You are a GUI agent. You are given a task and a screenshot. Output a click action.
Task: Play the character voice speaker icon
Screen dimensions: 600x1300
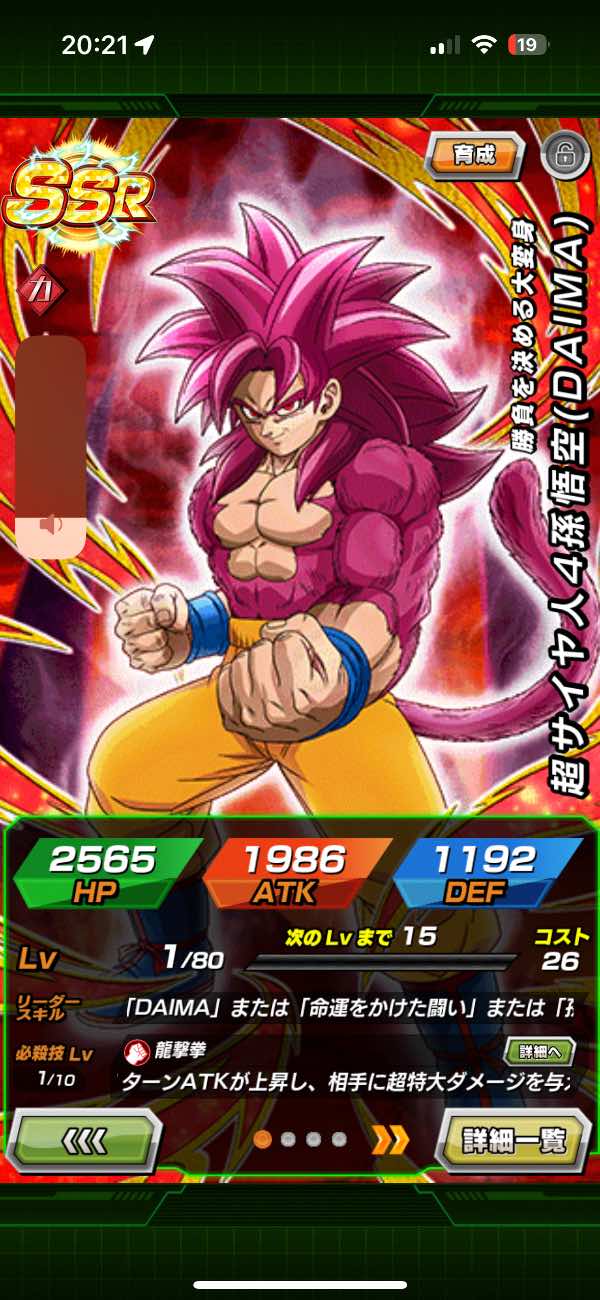point(51,524)
